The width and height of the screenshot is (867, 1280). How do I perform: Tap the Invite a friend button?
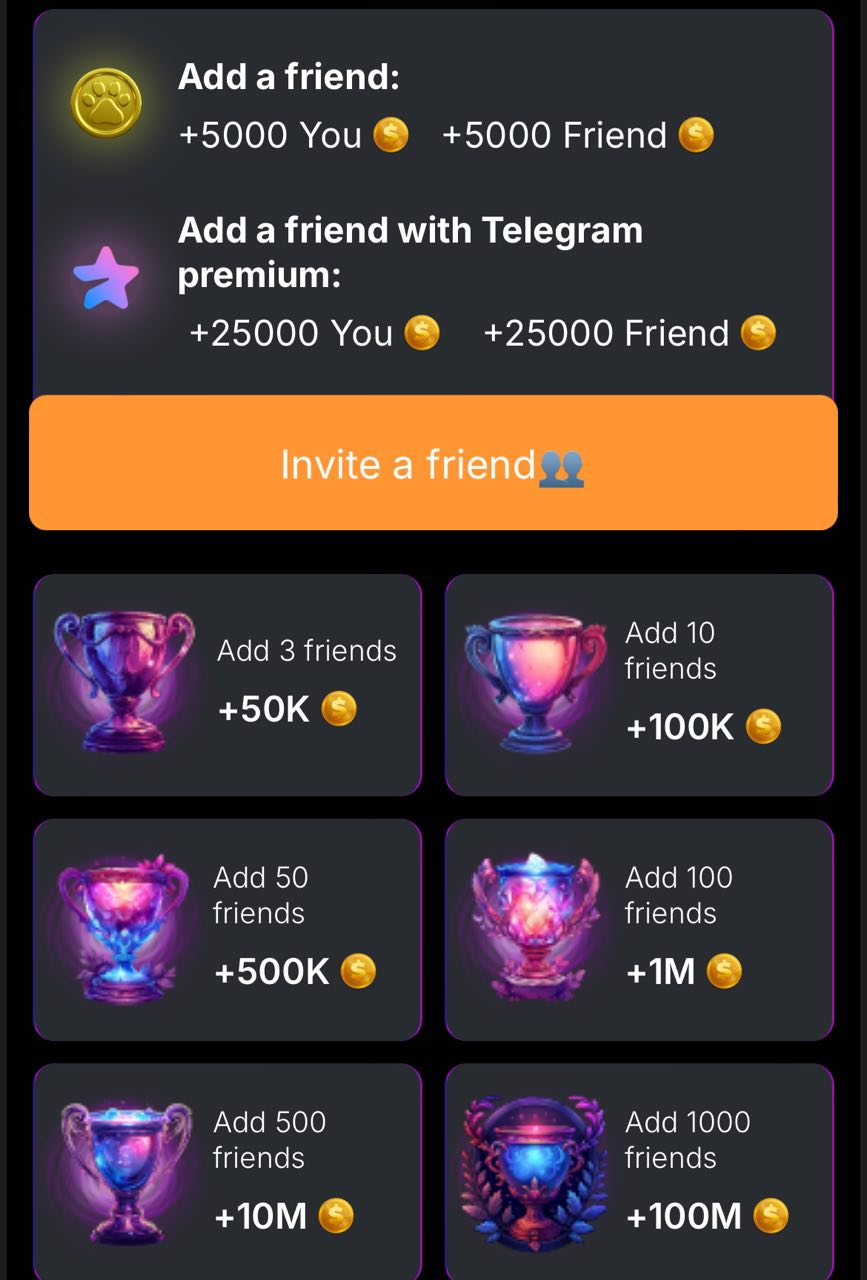pyautogui.click(x=433, y=463)
